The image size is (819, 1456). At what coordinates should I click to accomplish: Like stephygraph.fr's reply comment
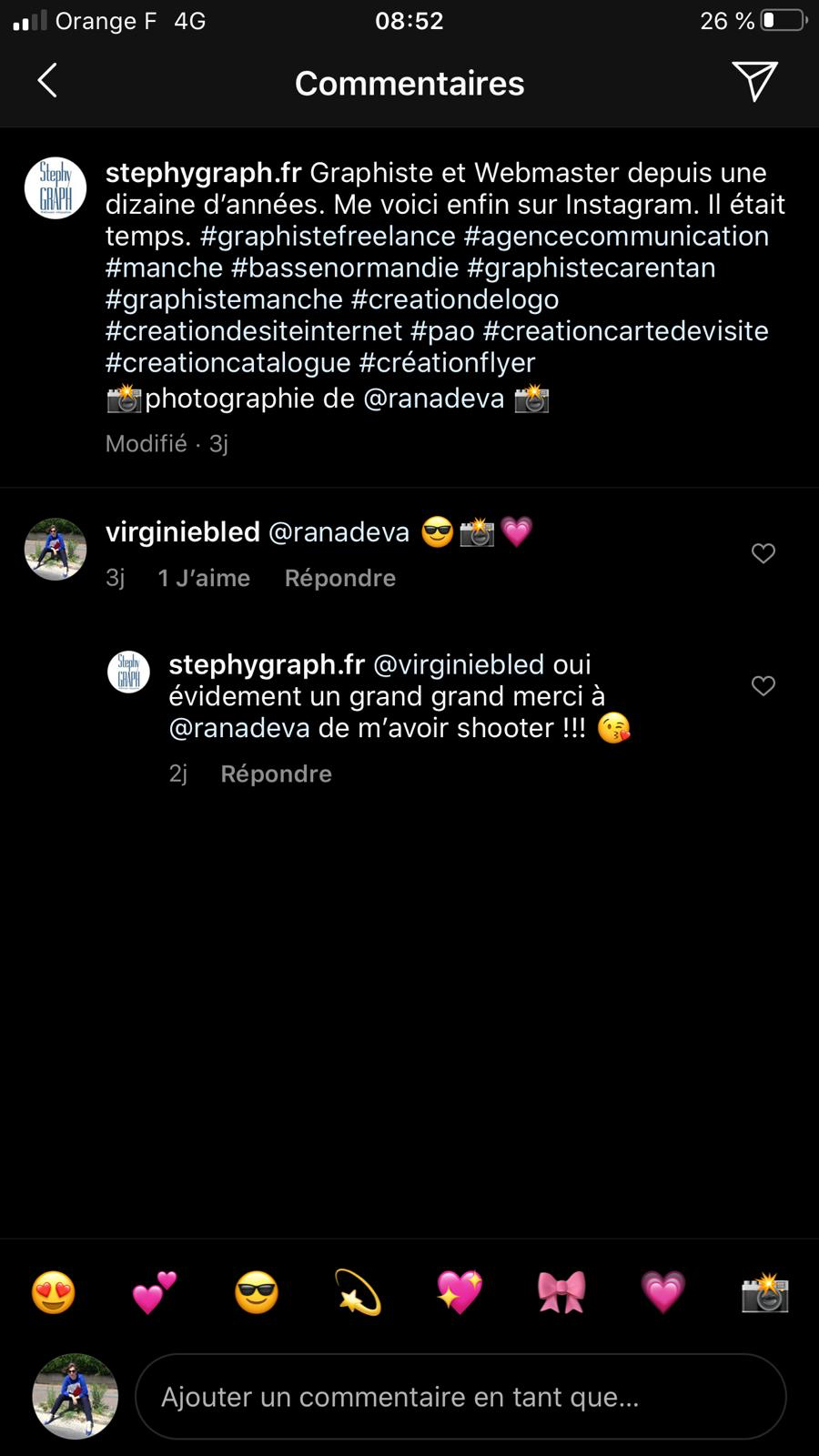coord(763,685)
